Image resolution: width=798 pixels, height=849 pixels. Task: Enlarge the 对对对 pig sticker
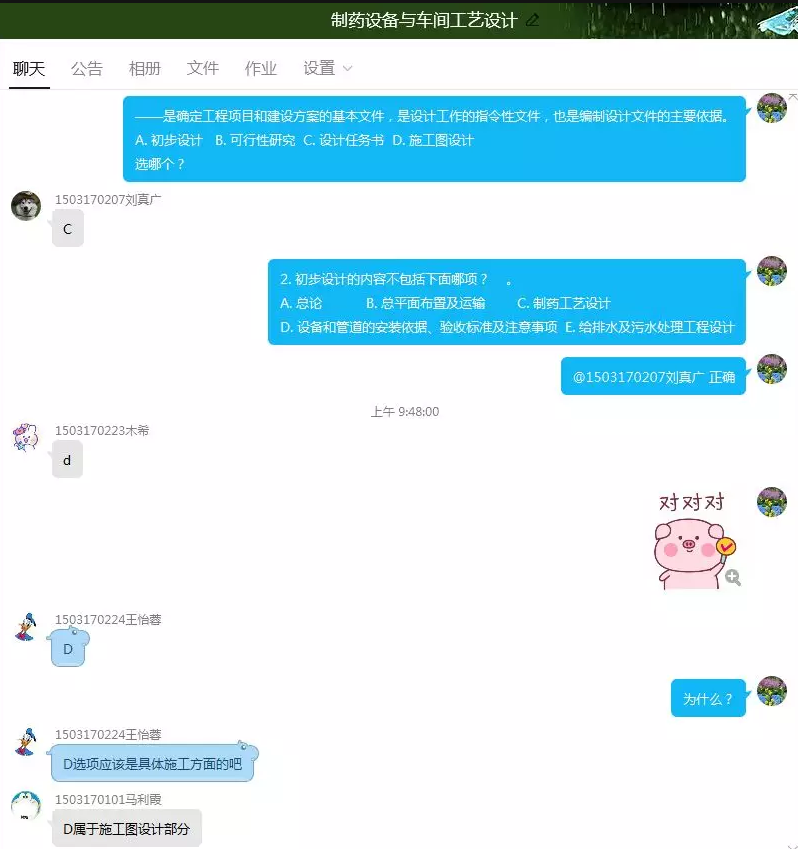(x=733, y=577)
